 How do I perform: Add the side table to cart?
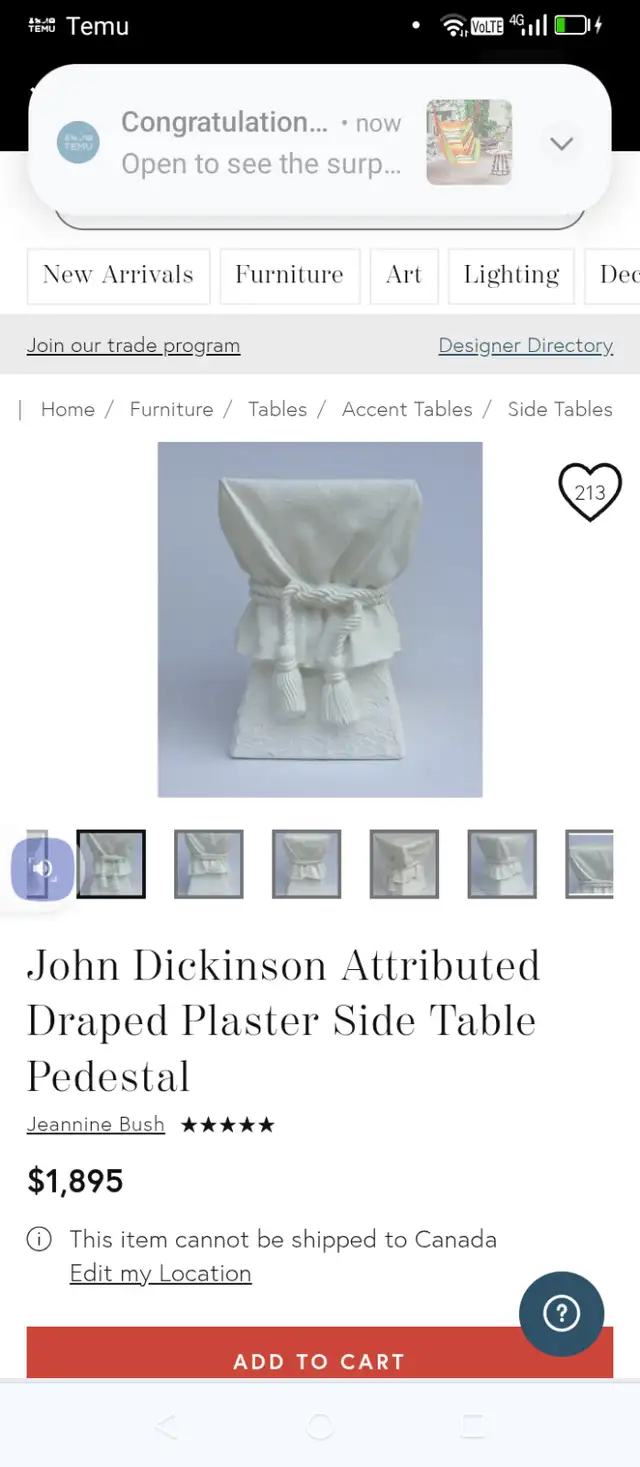pyautogui.click(x=320, y=1354)
